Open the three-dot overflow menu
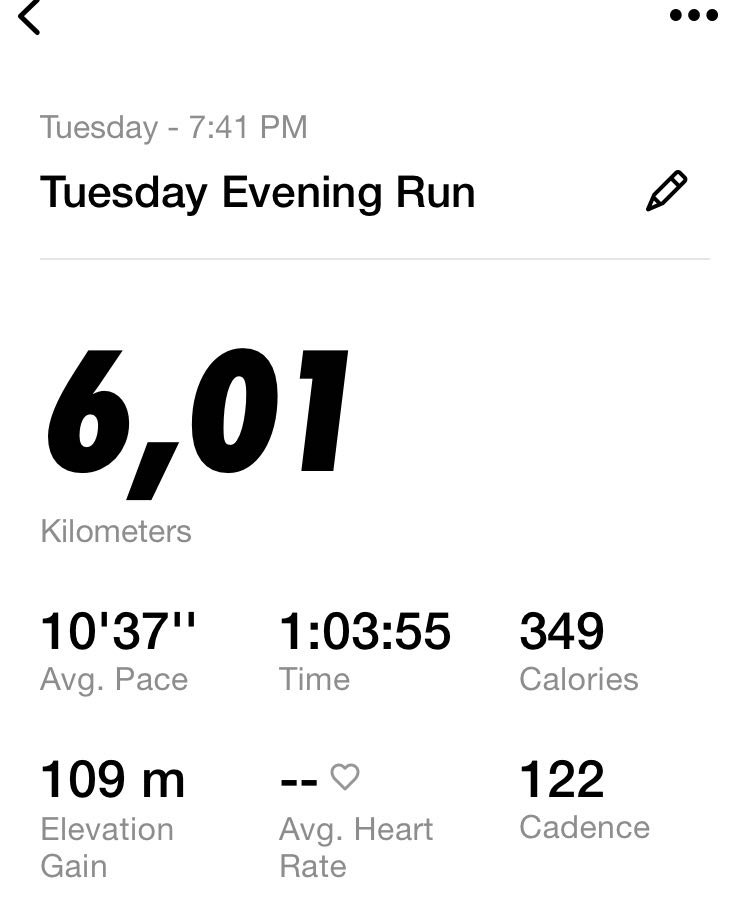750x908 pixels. [x=694, y=15]
